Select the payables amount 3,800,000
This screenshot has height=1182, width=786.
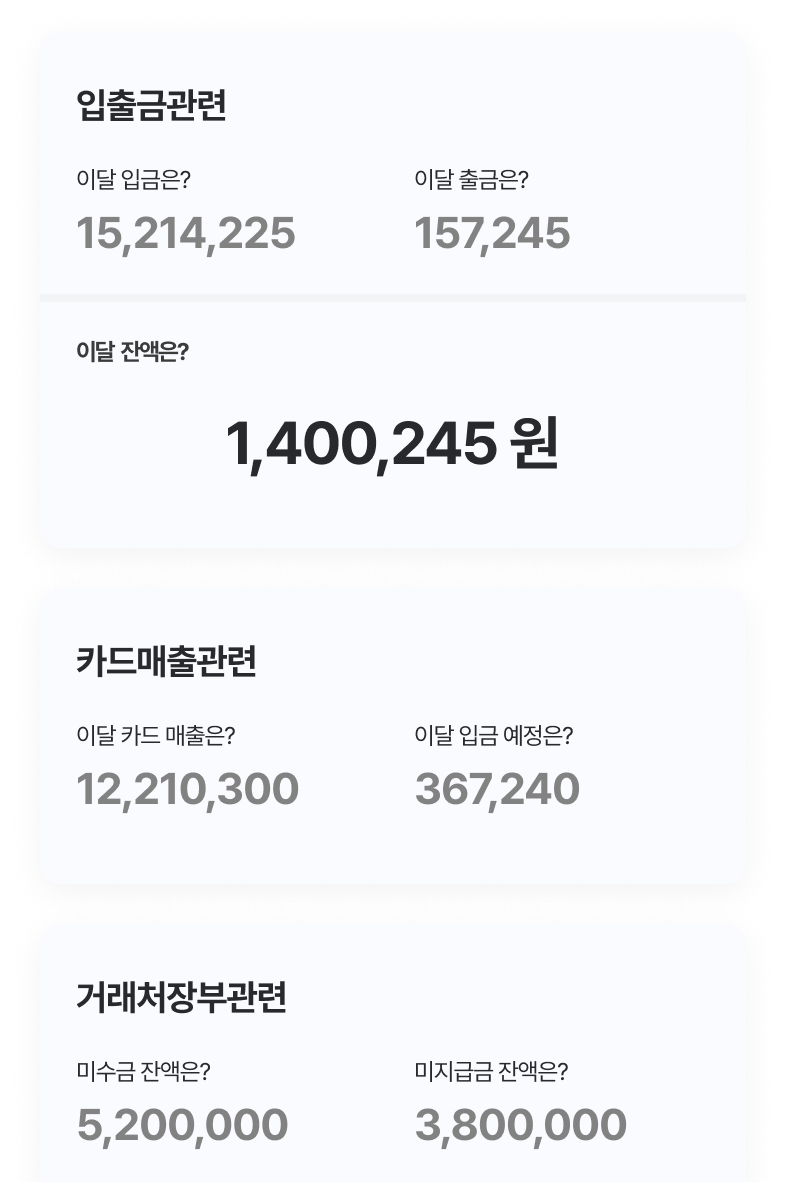[516, 1124]
